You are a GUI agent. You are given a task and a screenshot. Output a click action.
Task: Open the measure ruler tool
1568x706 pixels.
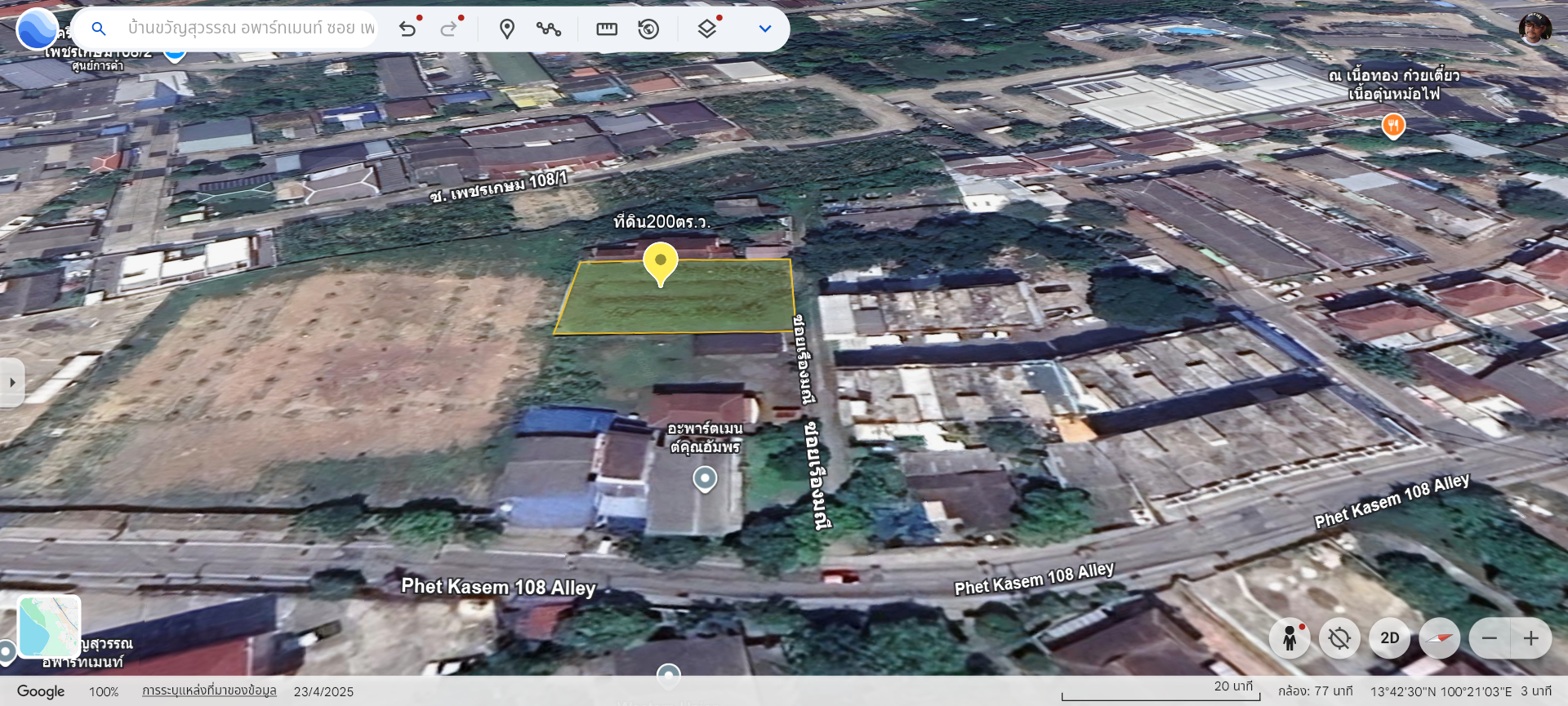tap(607, 29)
